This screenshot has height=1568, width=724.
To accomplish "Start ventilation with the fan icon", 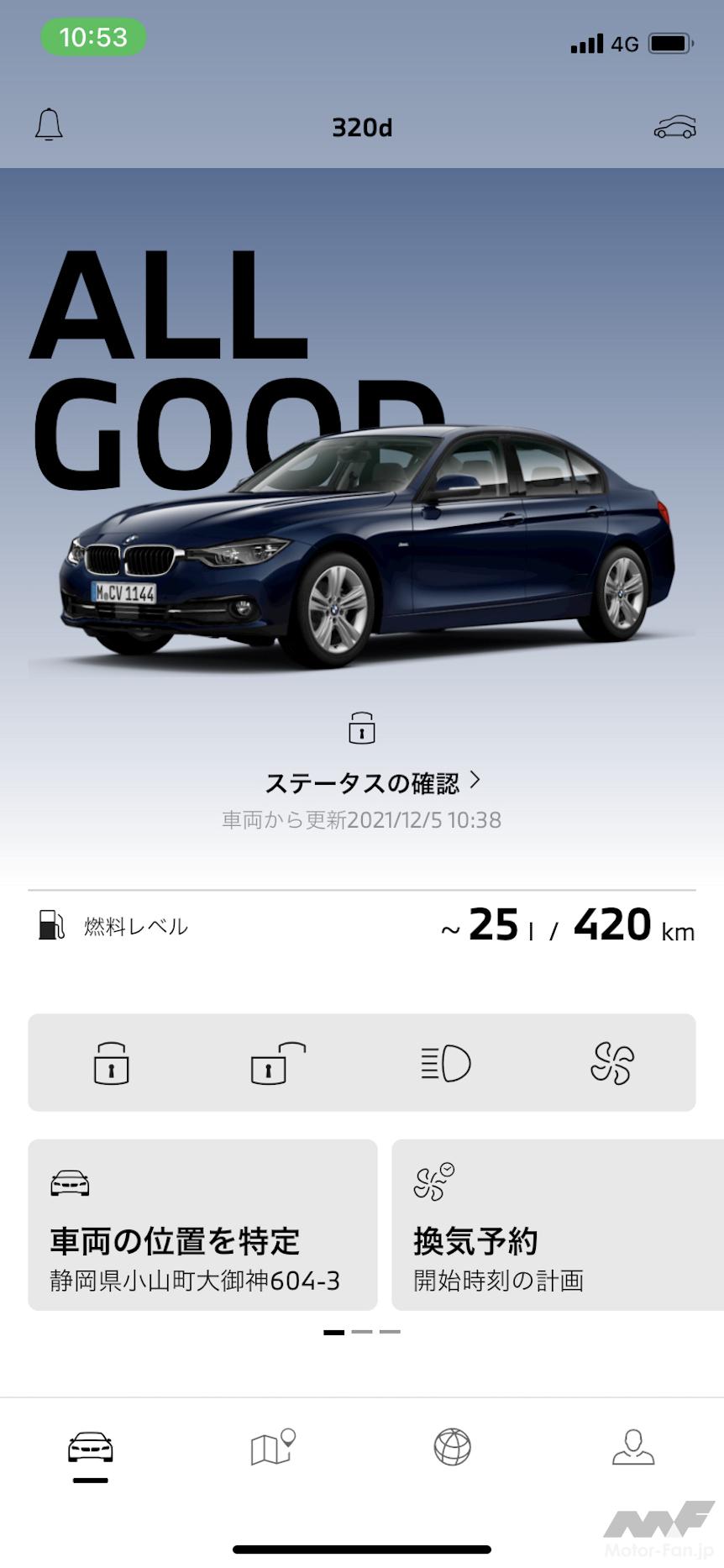I will point(611,1063).
